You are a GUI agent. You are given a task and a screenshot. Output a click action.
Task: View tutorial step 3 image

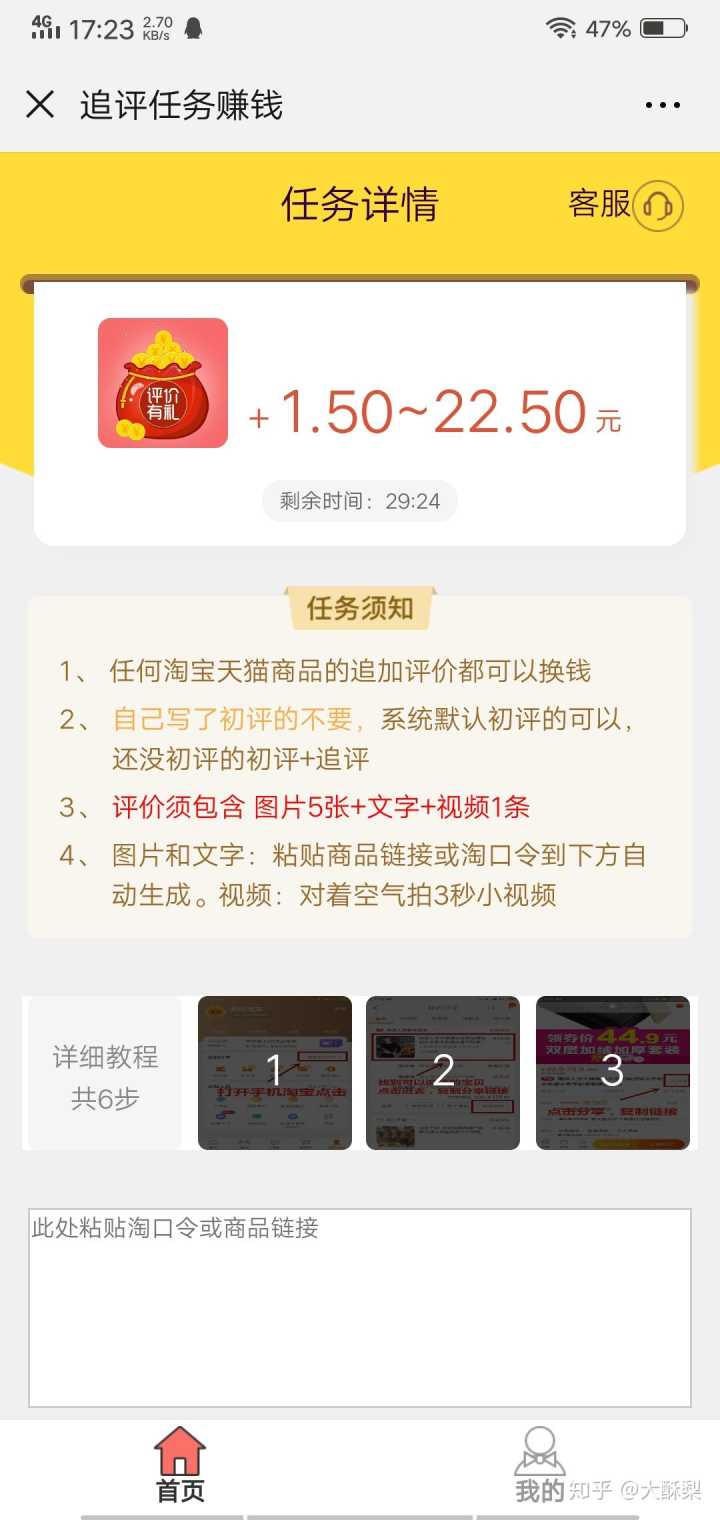point(612,1073)
